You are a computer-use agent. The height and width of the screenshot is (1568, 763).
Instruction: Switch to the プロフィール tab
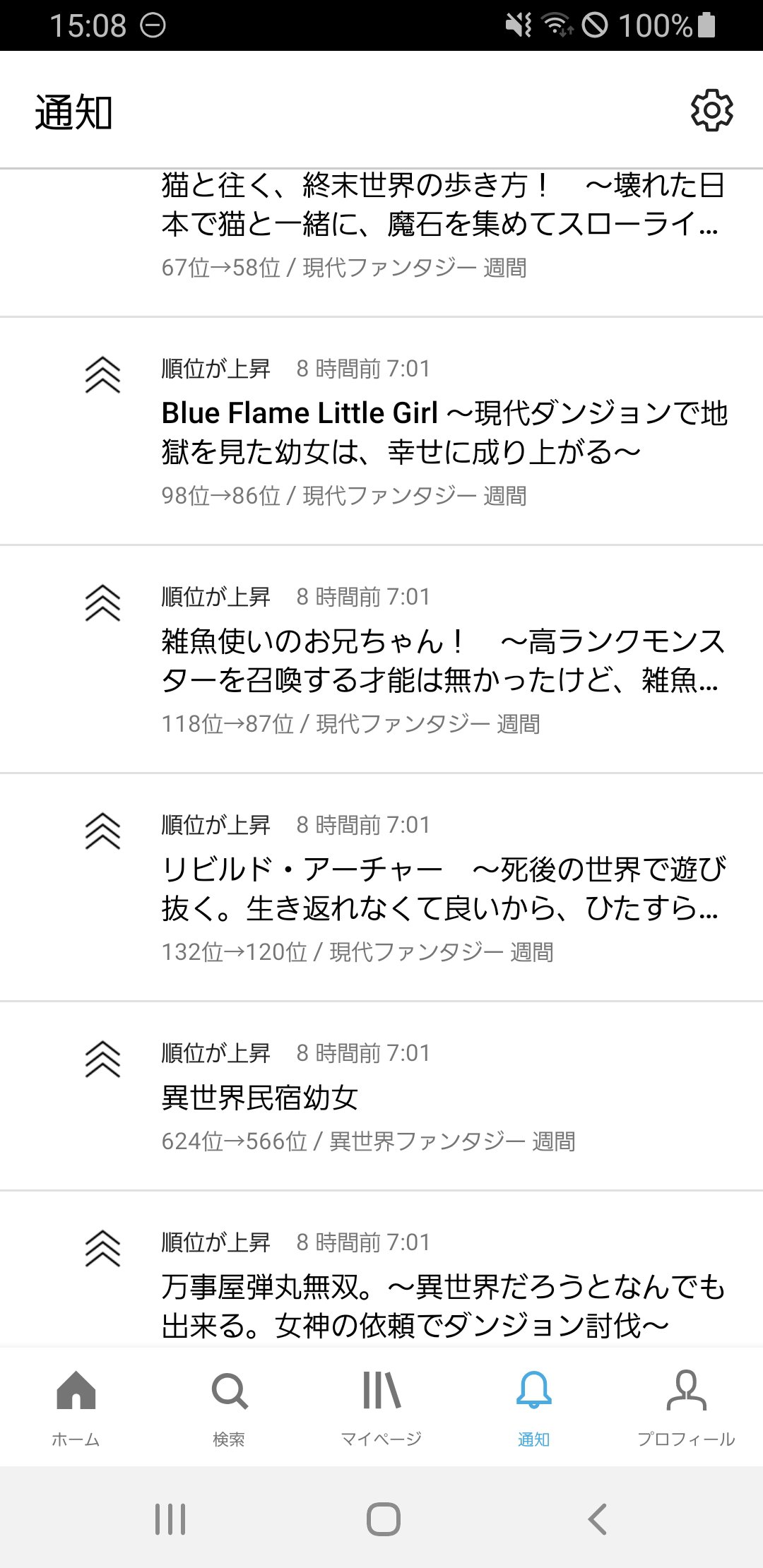(686, 1407)
